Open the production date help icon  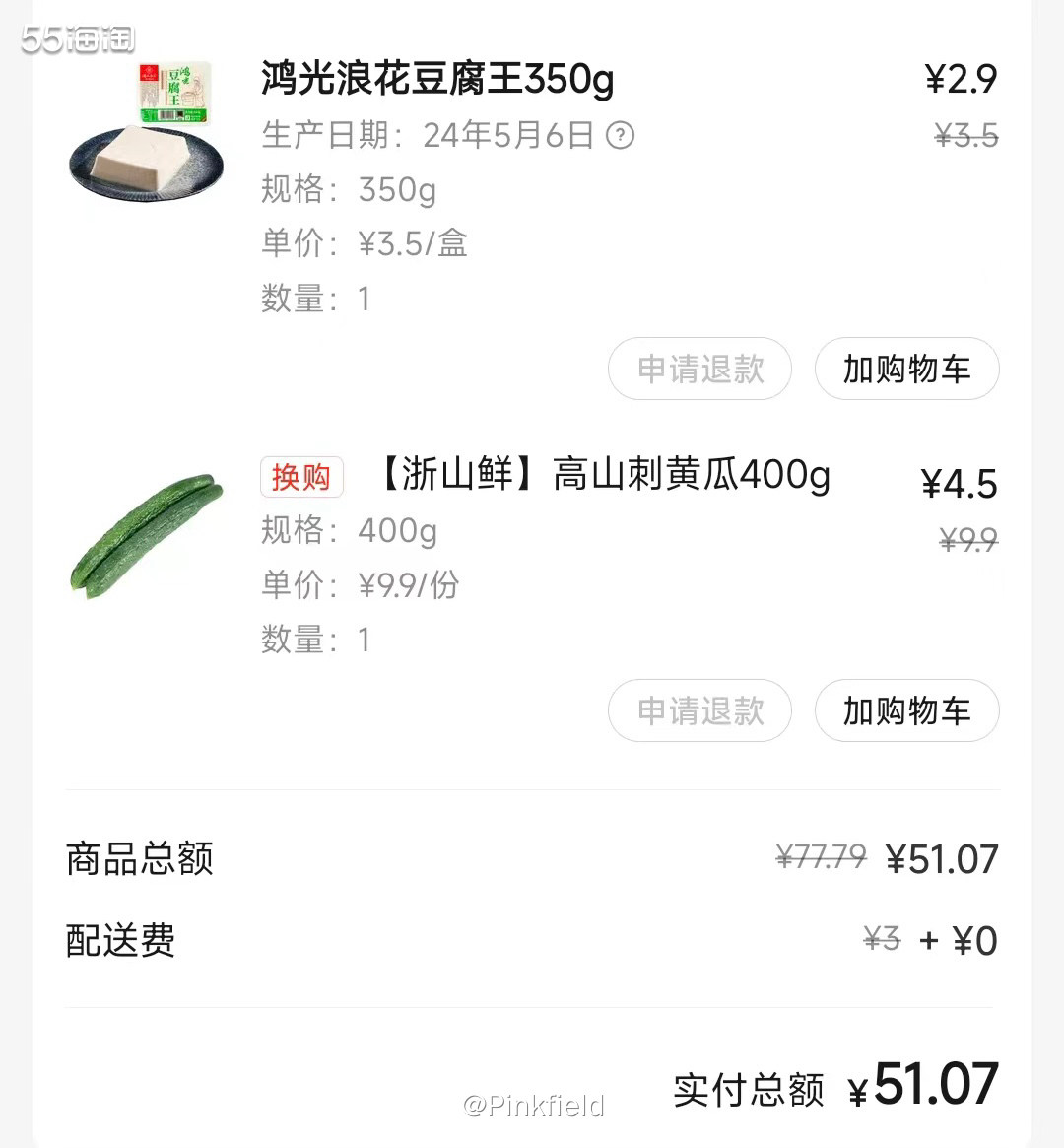tap(621, 135)
